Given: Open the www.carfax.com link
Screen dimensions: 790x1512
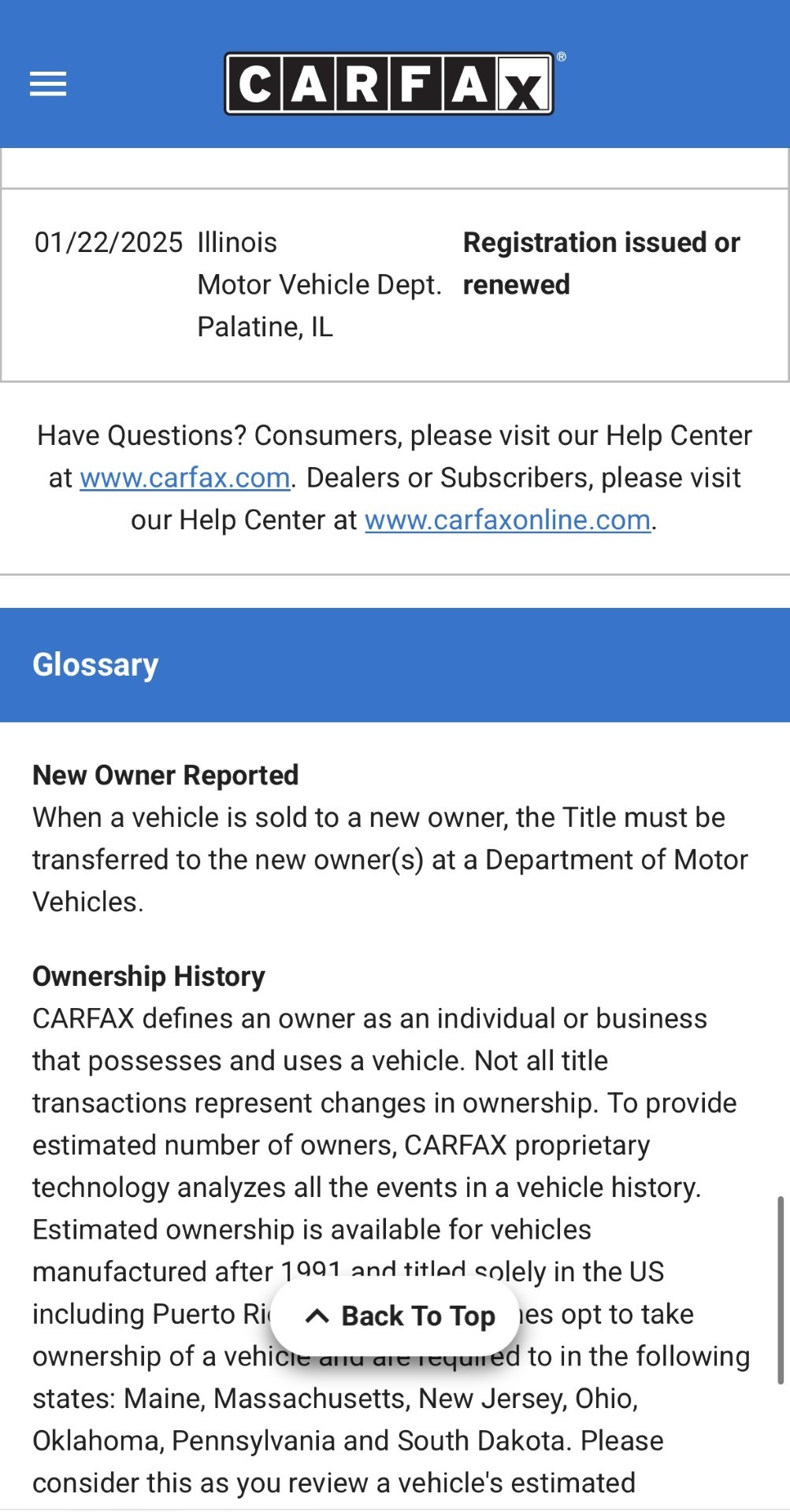Looking at the screenshot, I should 185,478.
